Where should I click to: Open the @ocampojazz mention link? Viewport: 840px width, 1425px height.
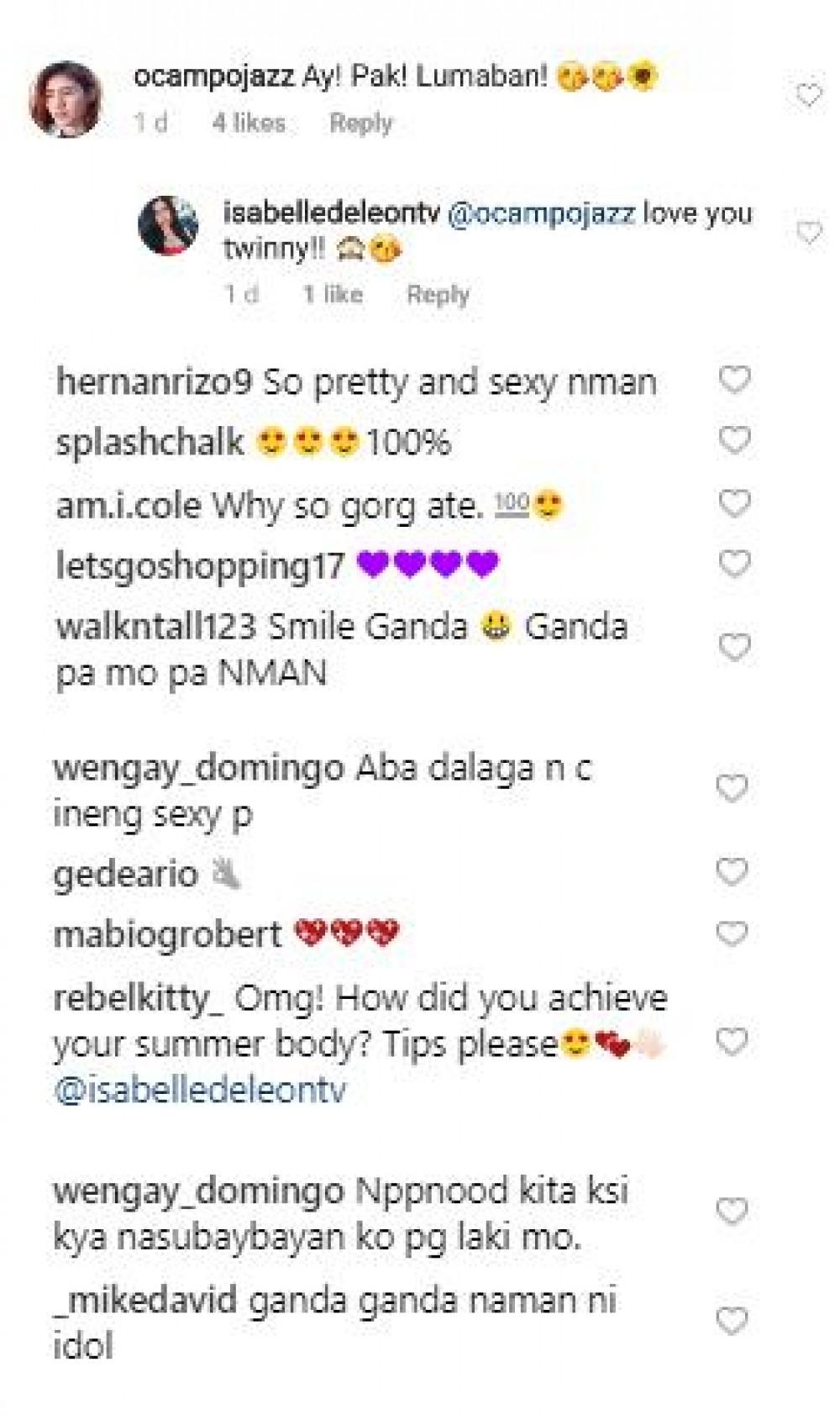pos(541,213)
